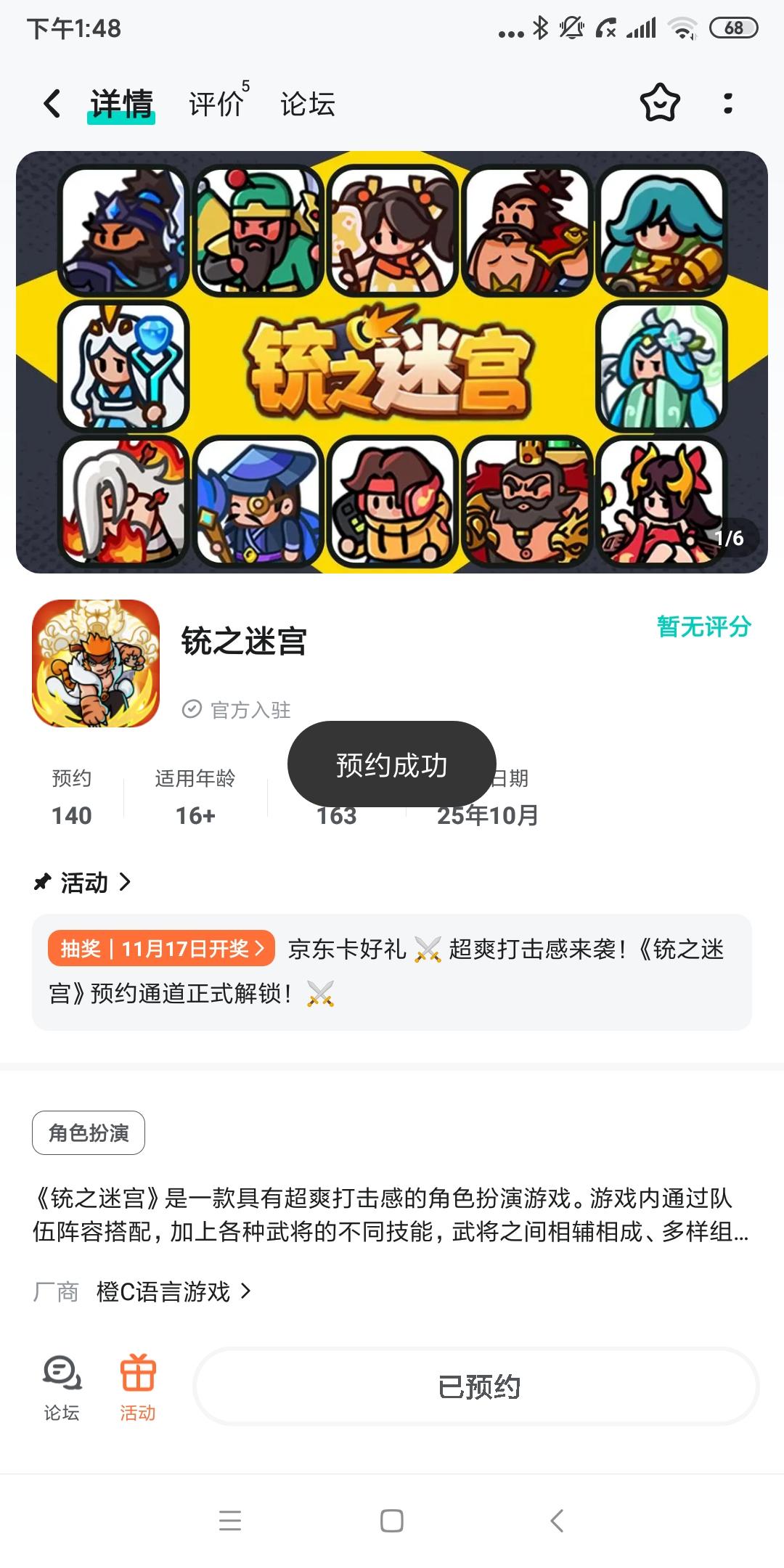
Task: Select the 角色扮演 genre tag
Action: pyautogui.click(x=89, y=1132)
